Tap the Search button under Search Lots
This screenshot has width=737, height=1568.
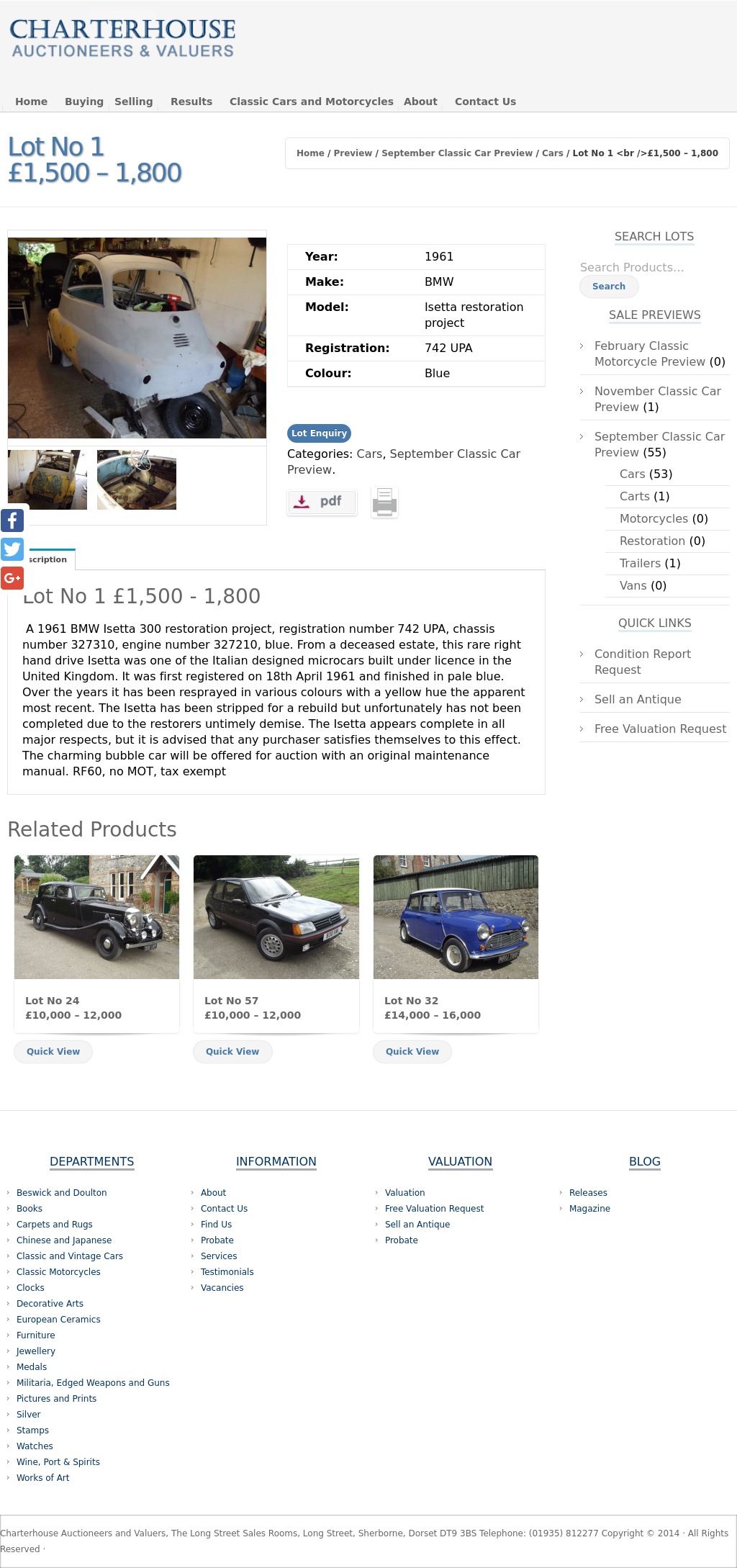[609, 287]
